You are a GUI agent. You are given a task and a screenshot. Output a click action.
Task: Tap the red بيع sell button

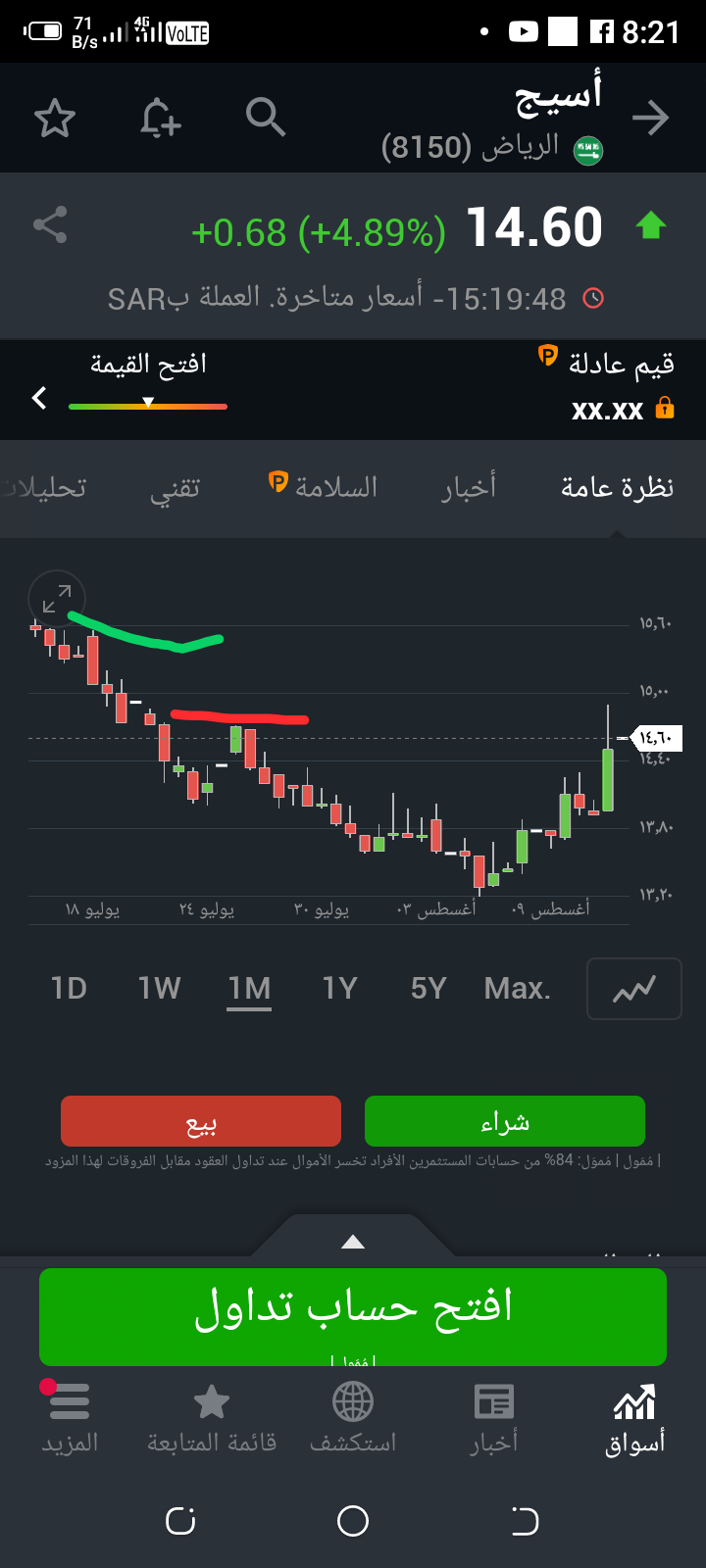(201, 1121)
